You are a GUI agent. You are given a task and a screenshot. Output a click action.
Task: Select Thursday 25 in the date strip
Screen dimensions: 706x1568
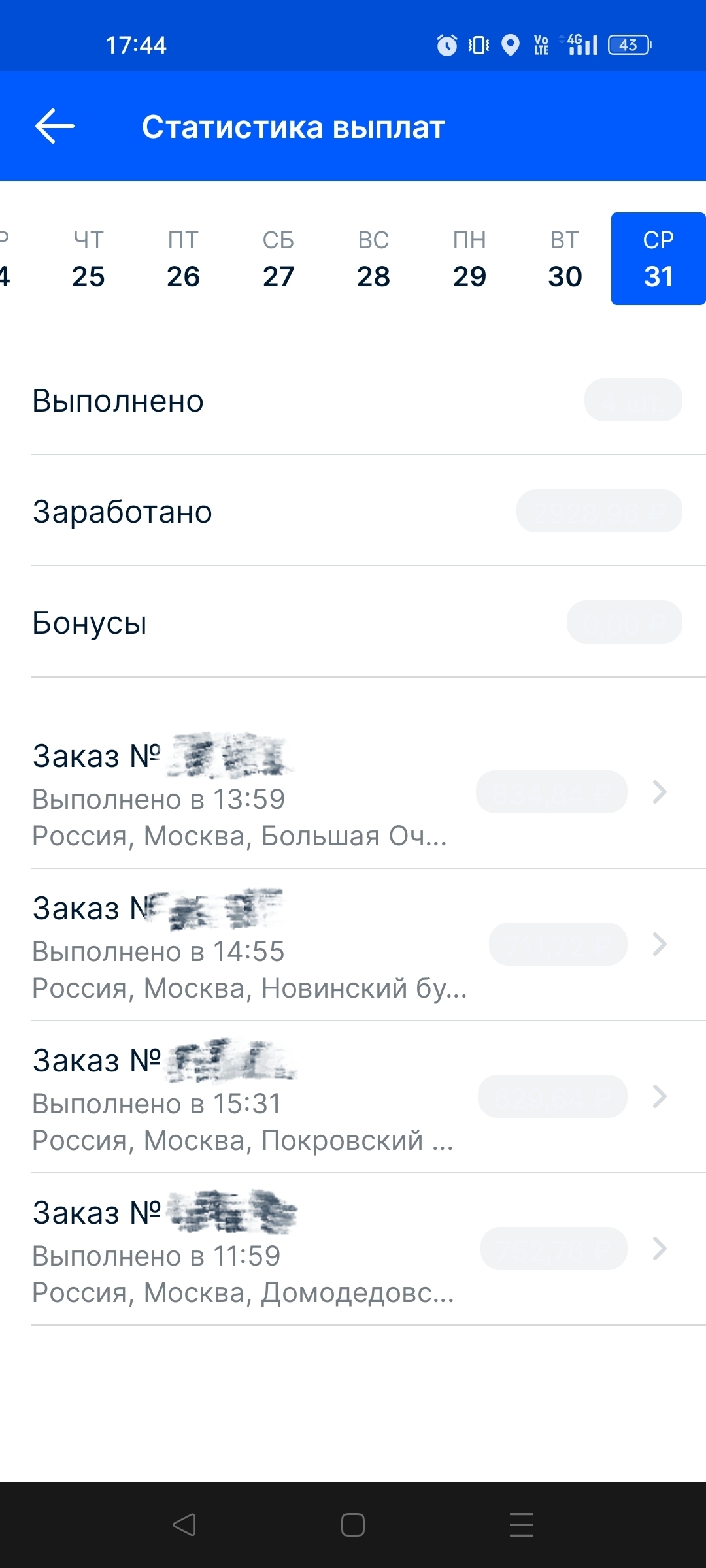tap(88, 259)
